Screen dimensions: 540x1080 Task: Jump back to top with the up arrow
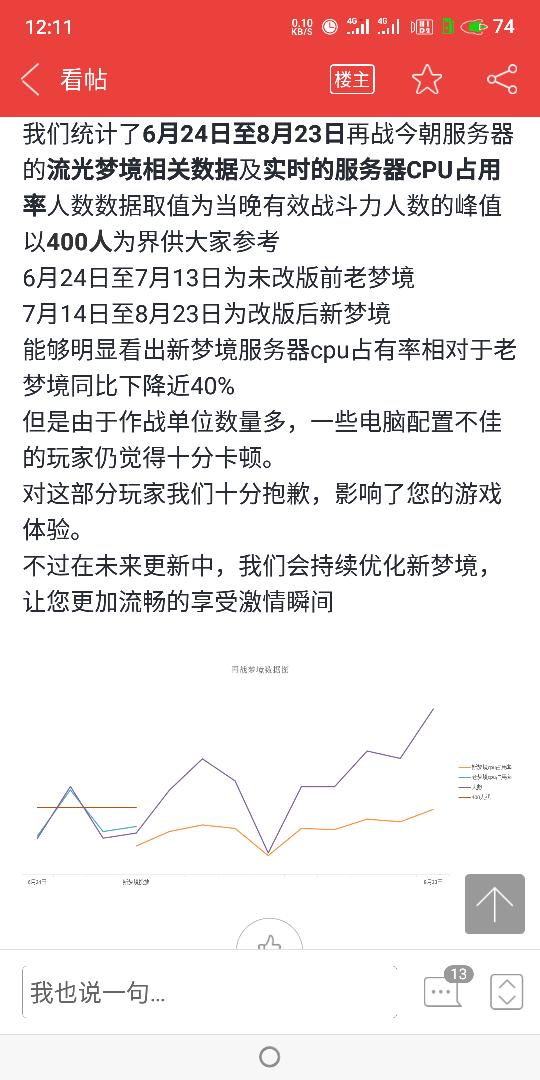pos(495,904)
